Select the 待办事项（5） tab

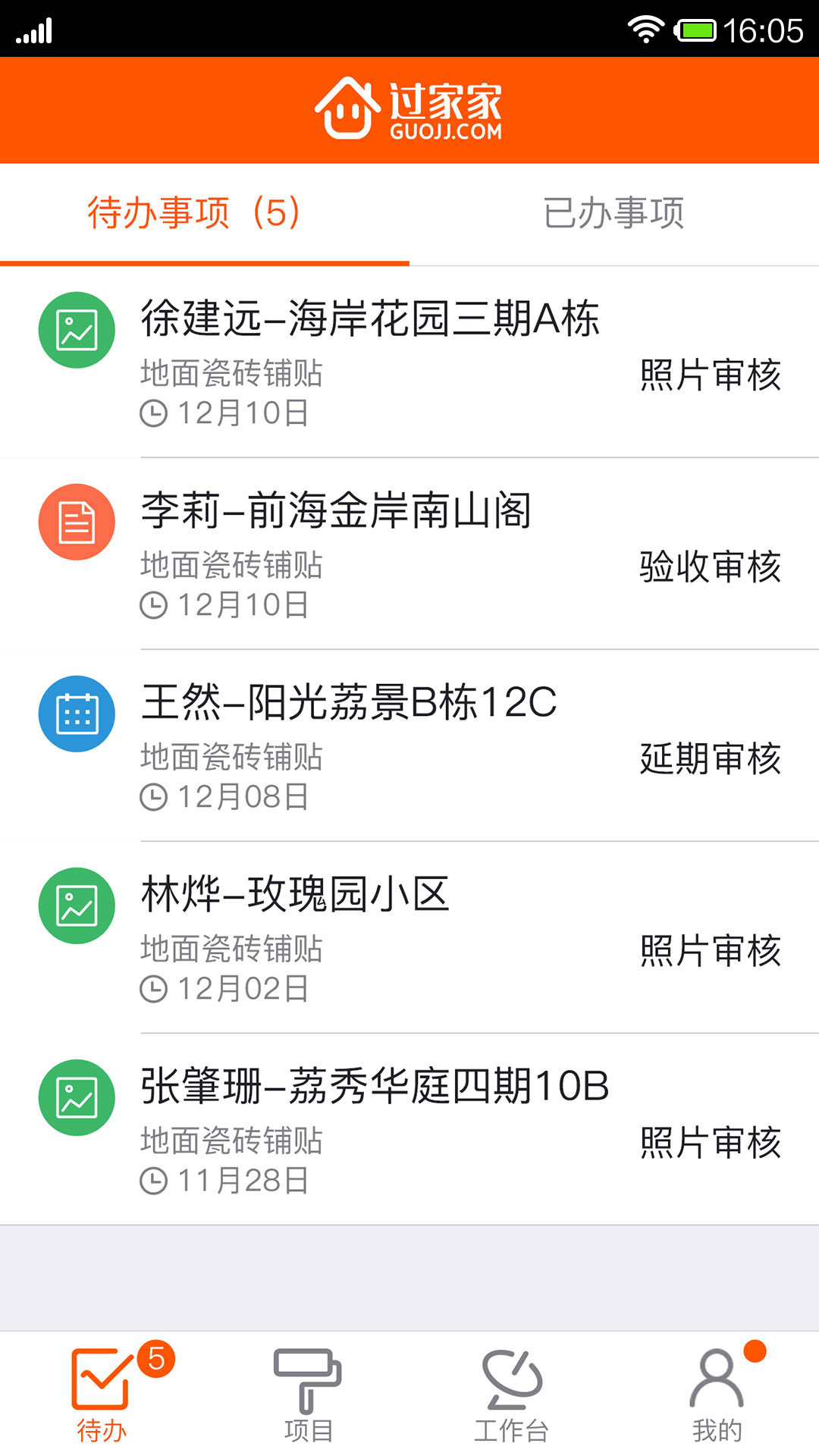point(193,213)
